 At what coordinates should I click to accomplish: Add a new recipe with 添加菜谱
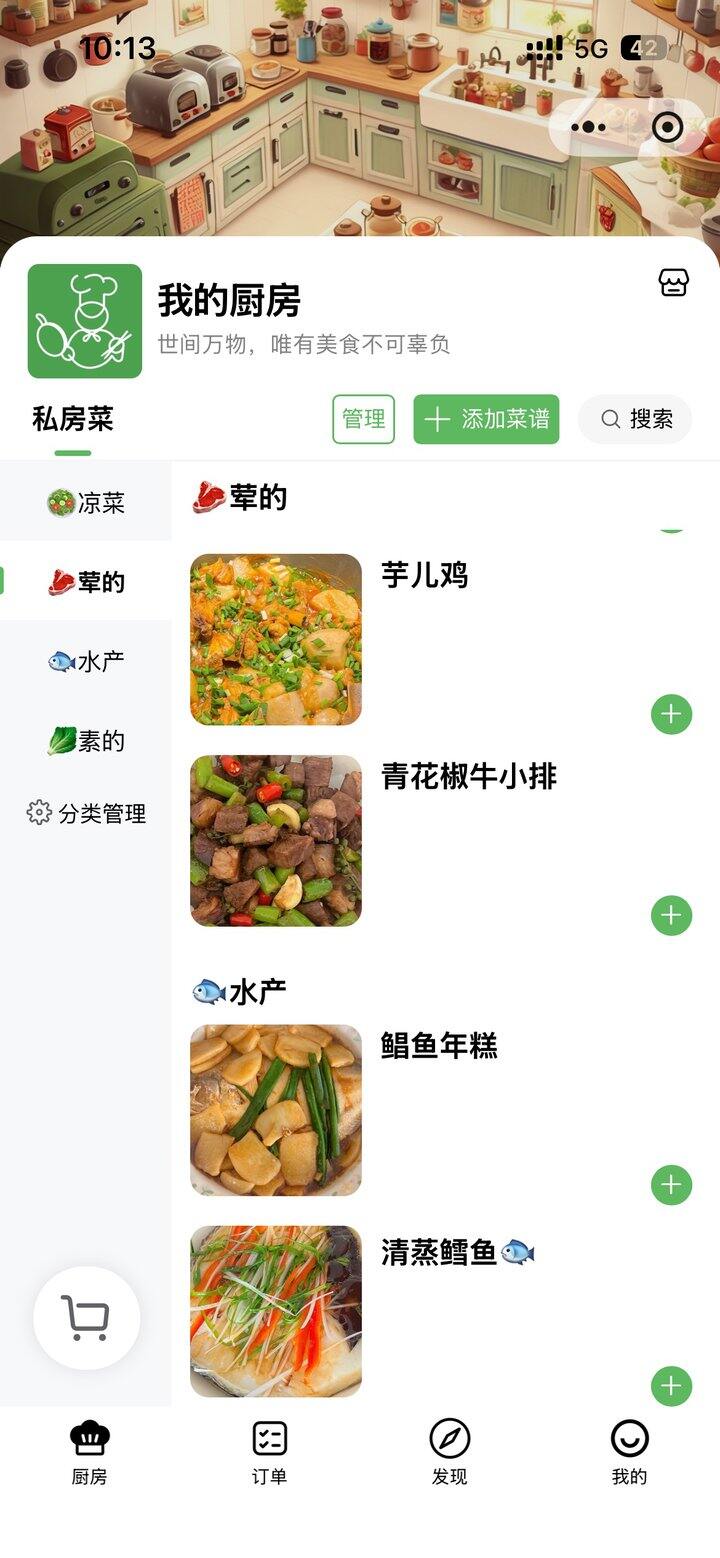point(486,419)
